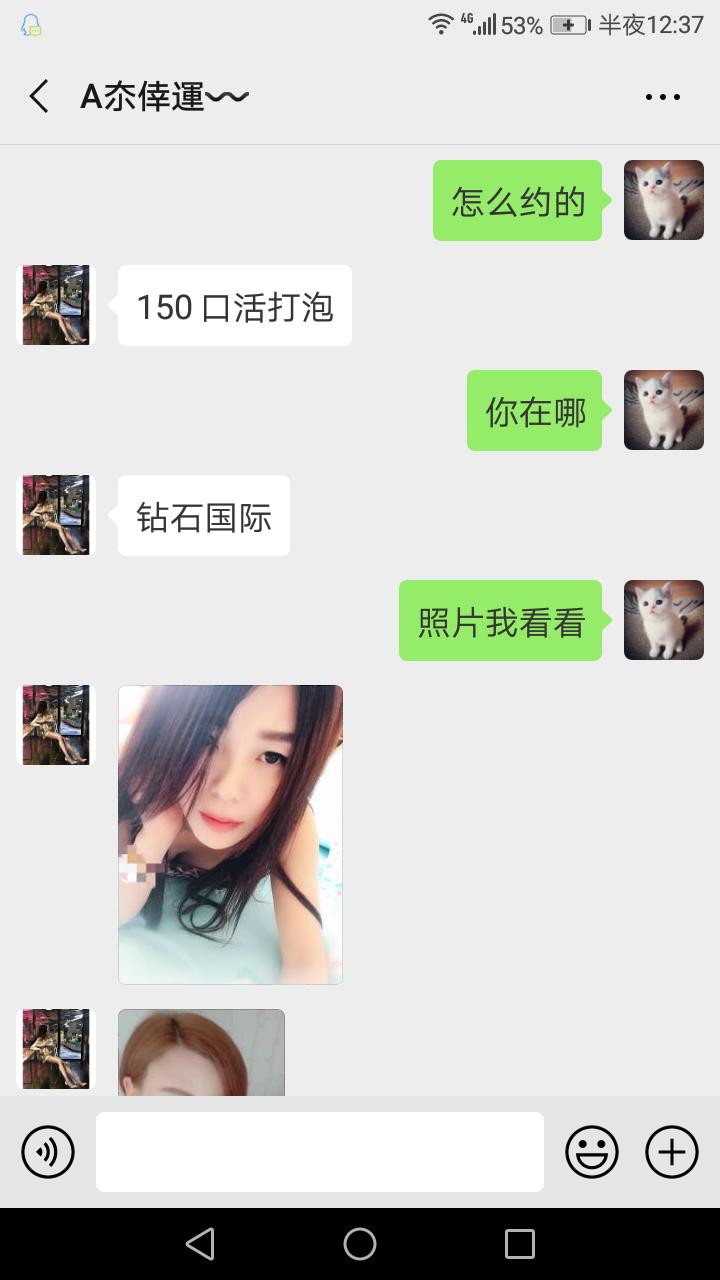The image size is (720, 1280).
Task: Open the partially visible bottom photo message
Action: pos(200,1055)
